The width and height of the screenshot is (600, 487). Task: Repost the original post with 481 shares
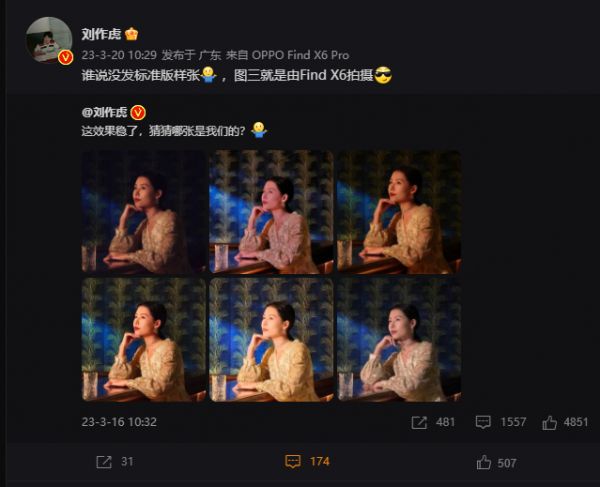tap(432, 422)
